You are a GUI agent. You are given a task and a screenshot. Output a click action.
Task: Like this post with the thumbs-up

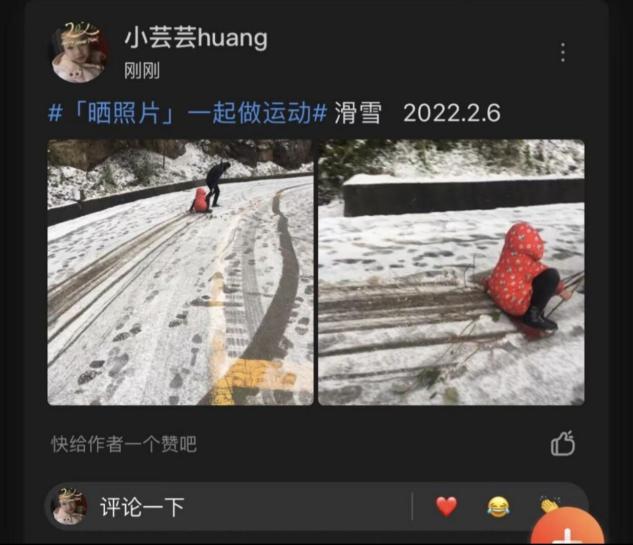[563, 443]
